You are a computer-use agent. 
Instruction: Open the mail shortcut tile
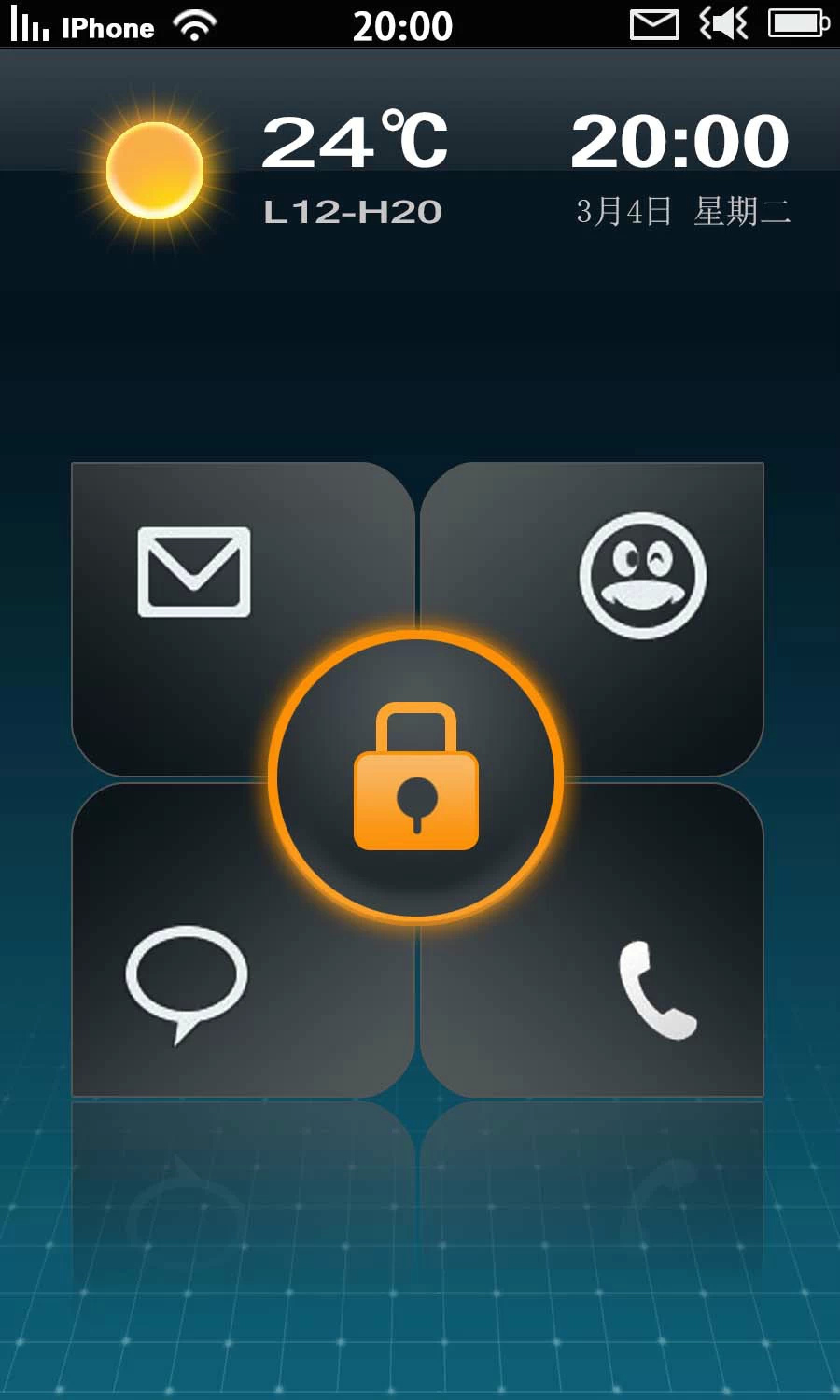coord(194,572)
